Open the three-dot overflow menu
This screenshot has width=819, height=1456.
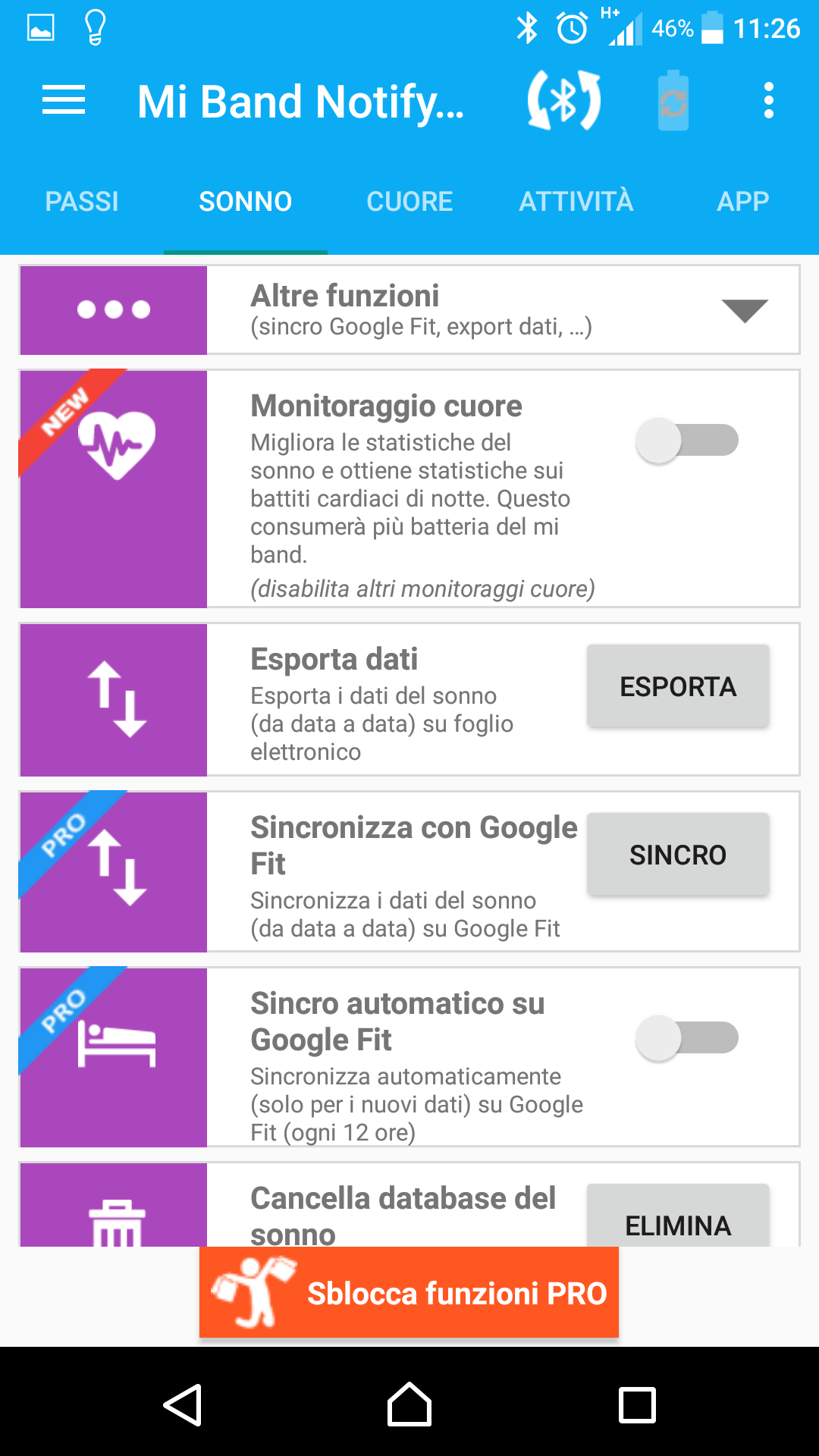(x=769, y=100)
